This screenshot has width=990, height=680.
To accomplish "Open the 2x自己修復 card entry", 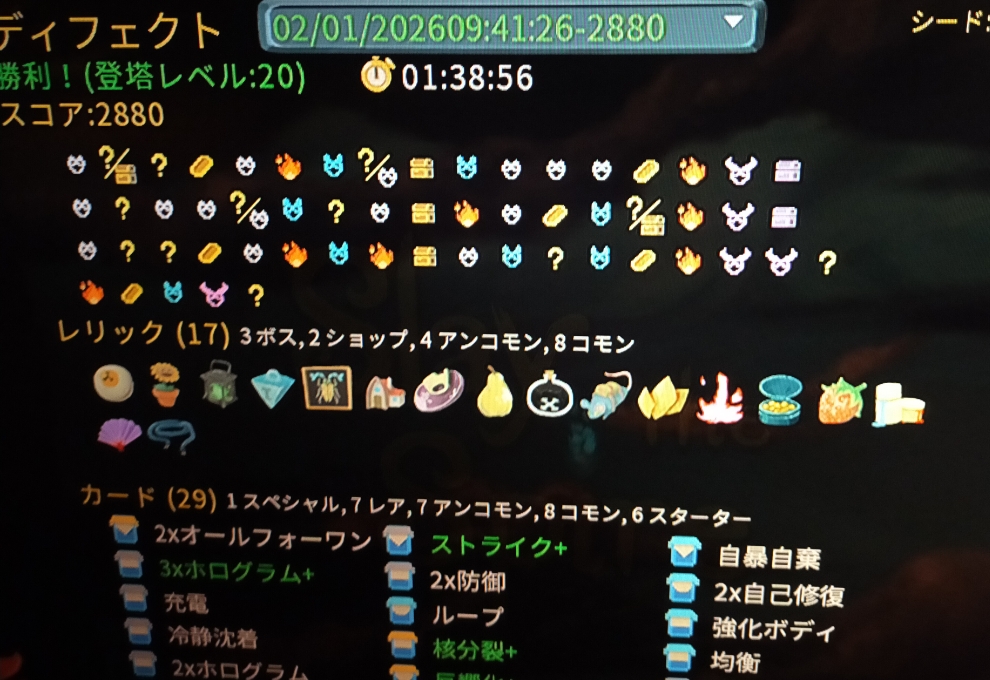I will click(x=778, y=593).
